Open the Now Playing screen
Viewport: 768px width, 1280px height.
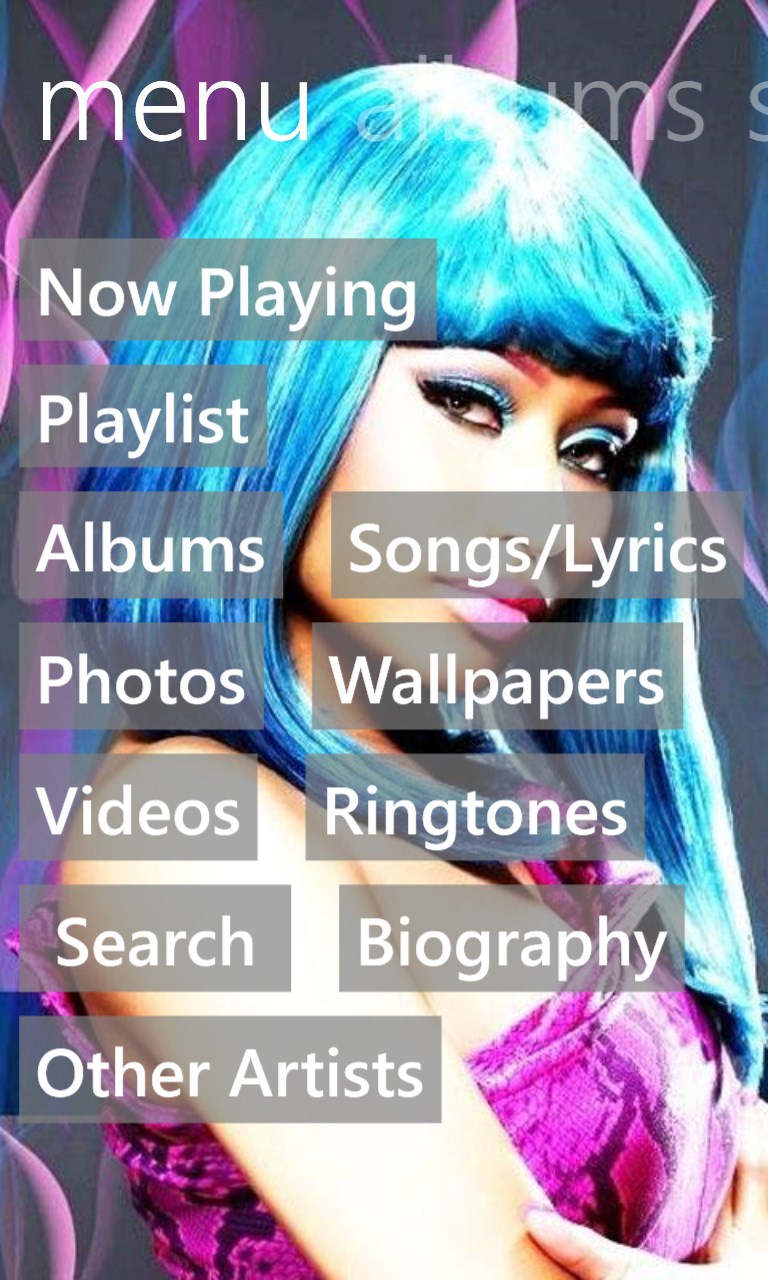227,291
